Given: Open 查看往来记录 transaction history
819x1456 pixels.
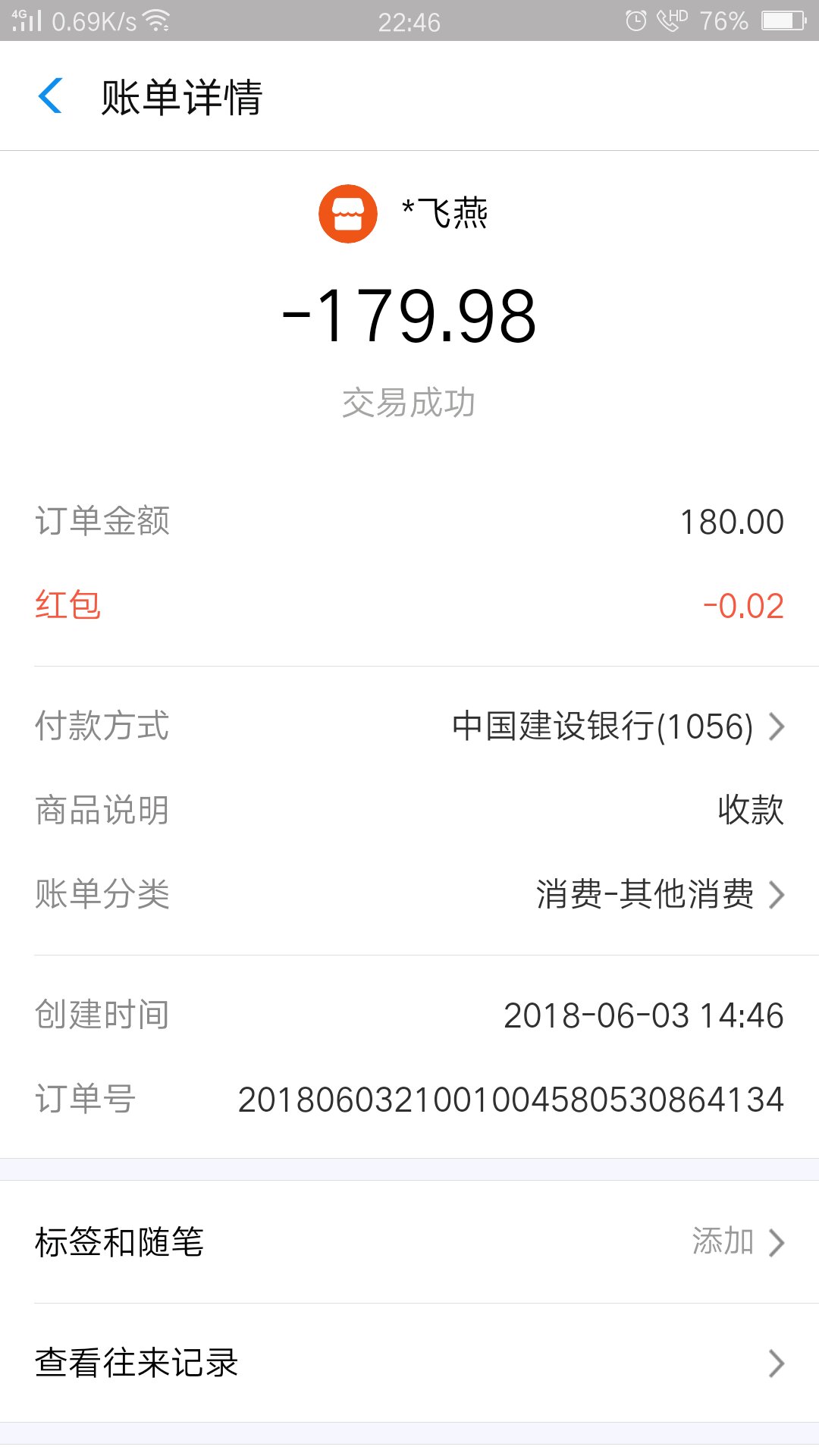Looking at the screenshot, I should tap(409, 1363).
